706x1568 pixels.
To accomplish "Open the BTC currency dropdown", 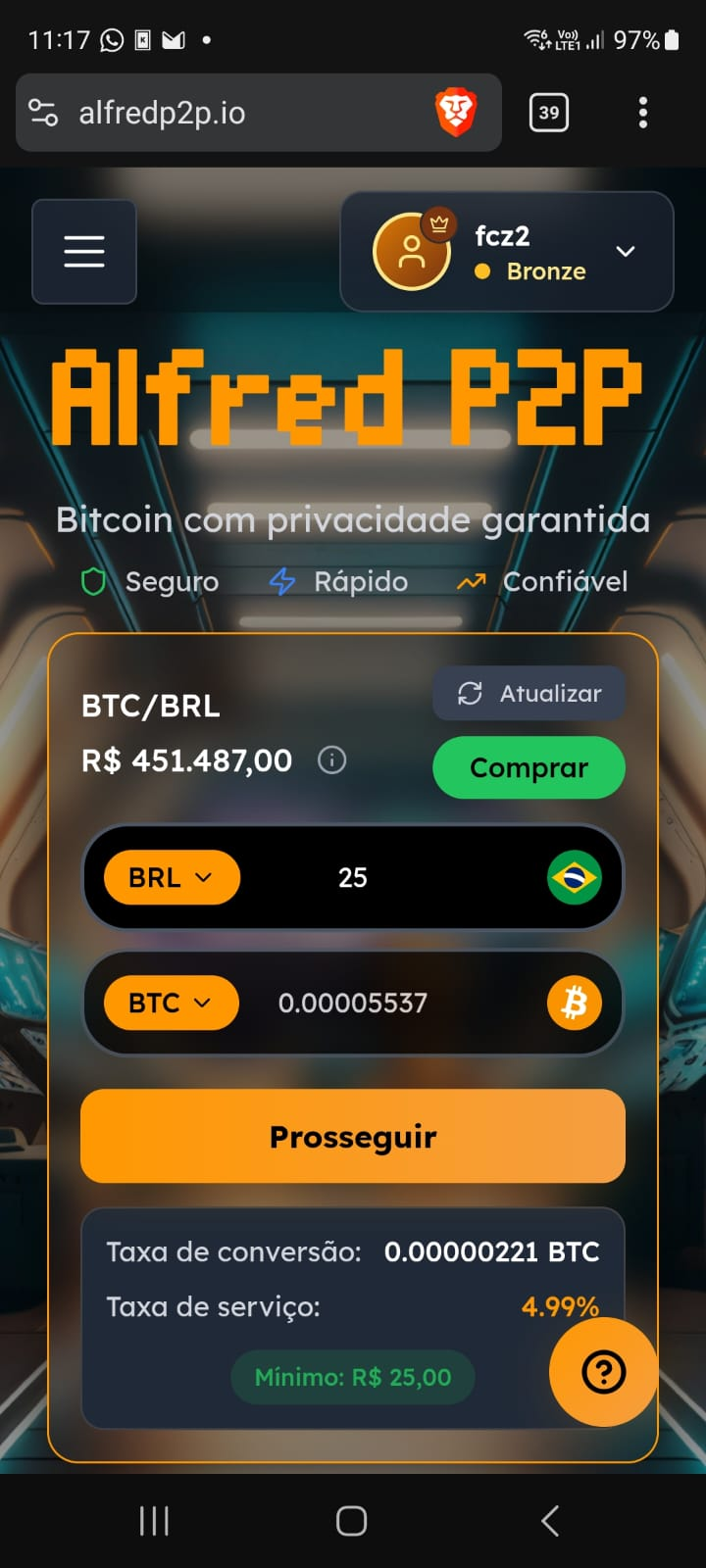I will [171, 1003].
